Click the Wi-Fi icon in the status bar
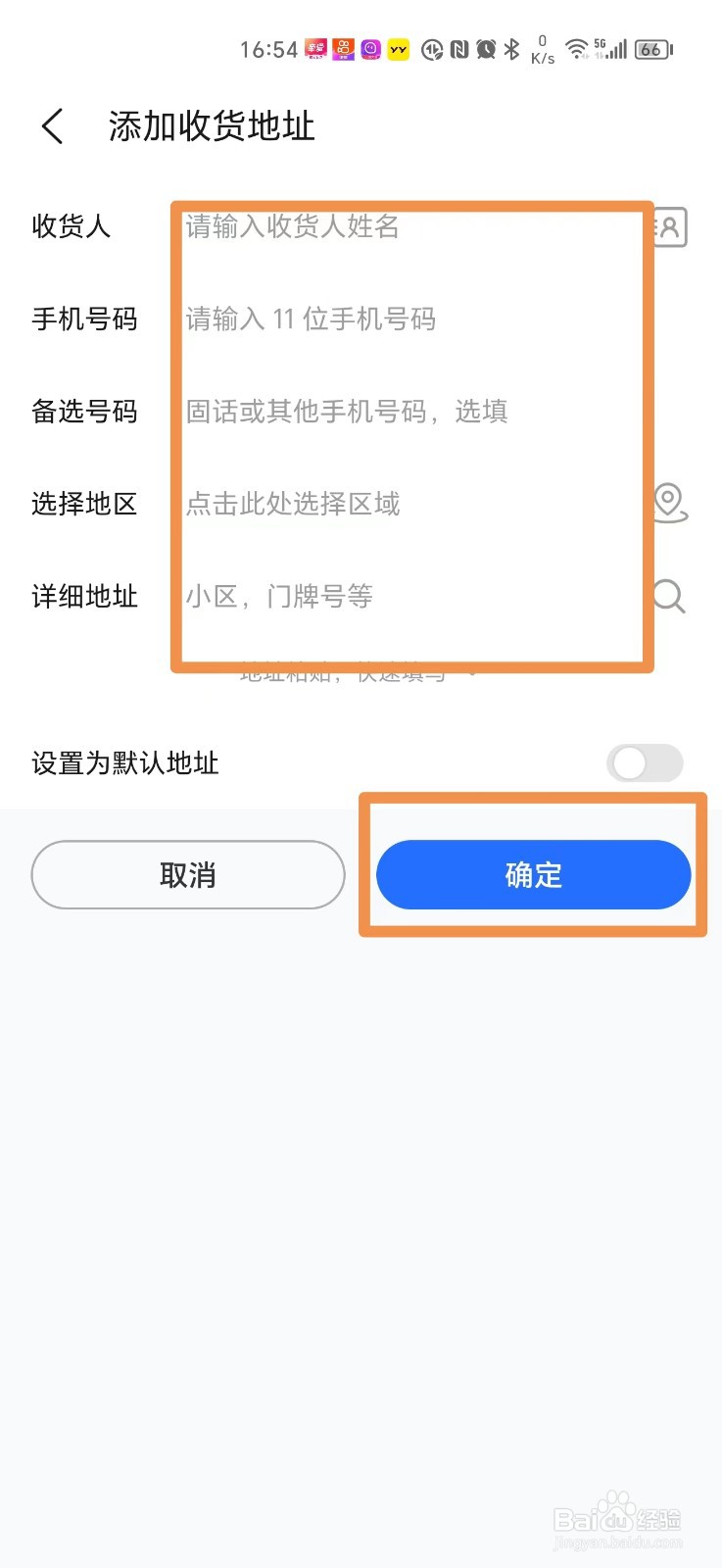Viewport: 722px width, 1568px height. coord(575,49)
